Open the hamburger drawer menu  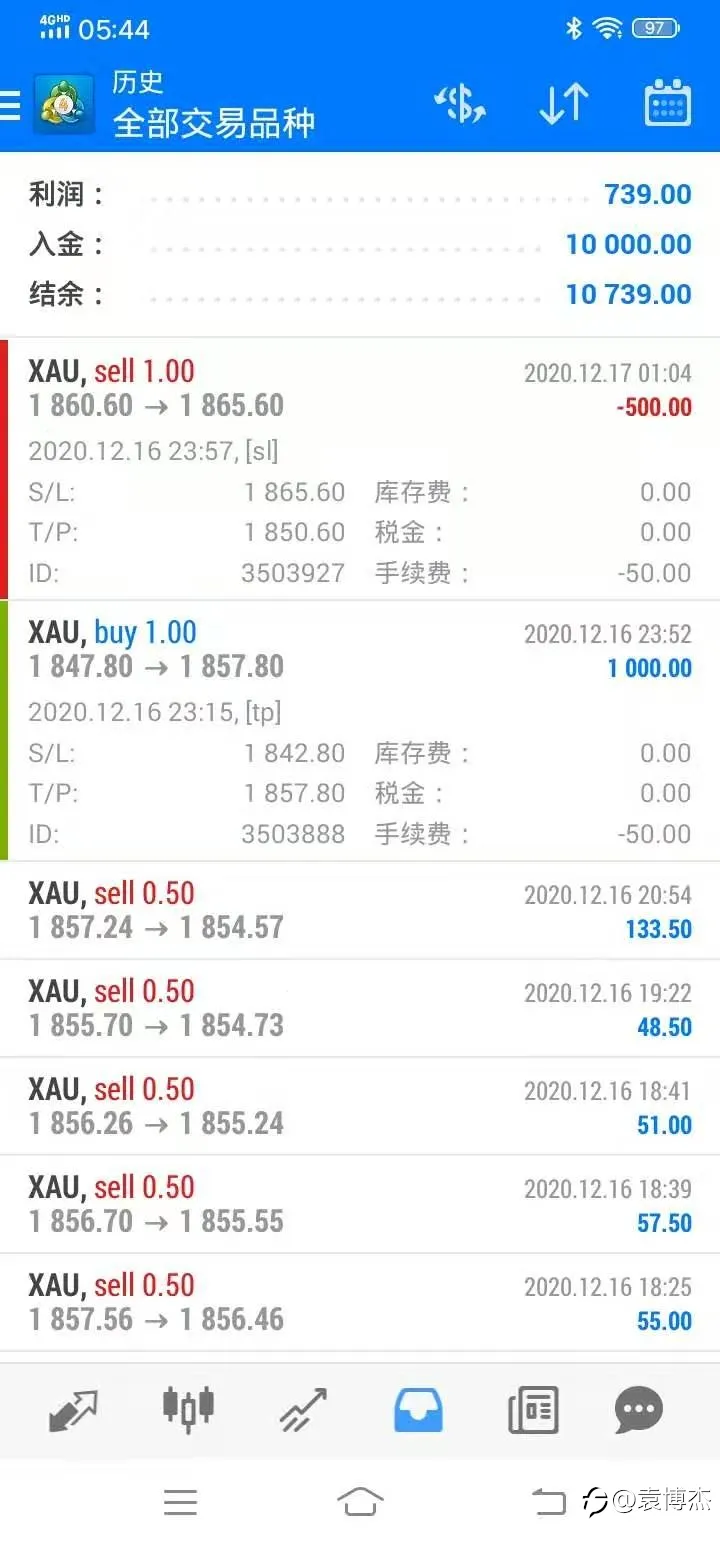[10, 104]
